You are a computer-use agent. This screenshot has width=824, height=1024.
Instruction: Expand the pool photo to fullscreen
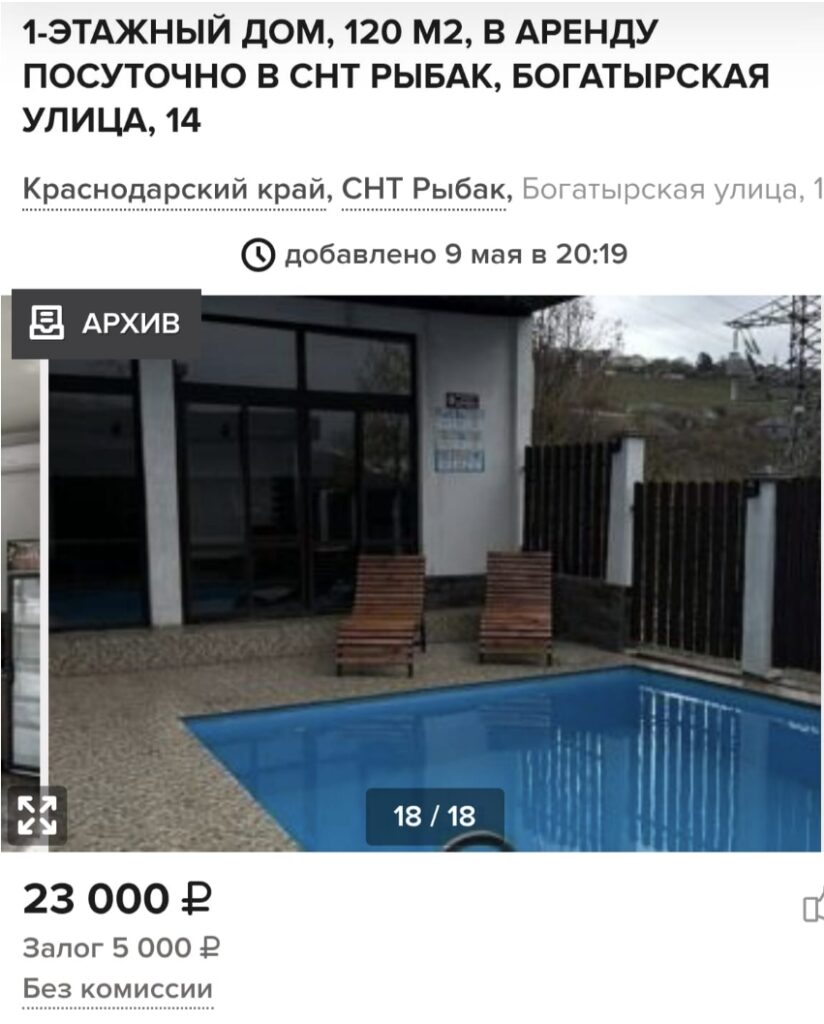coord(36,815)
